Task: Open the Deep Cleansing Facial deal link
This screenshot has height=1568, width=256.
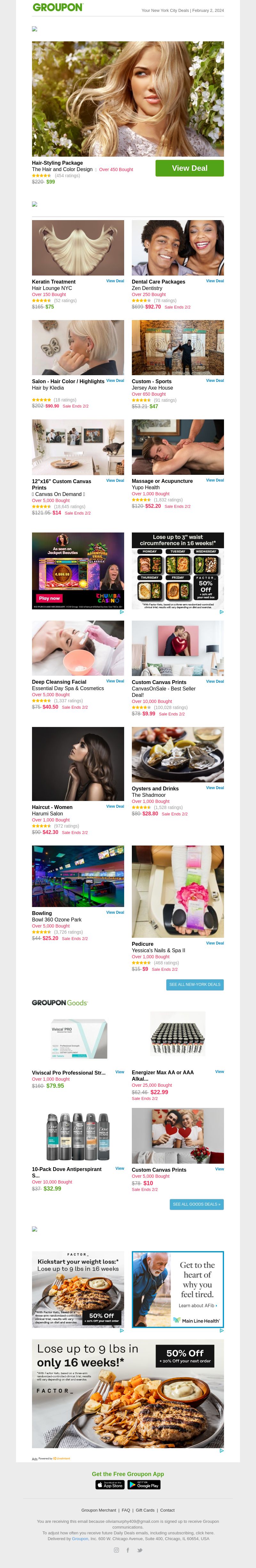Action: click(115, 681)
